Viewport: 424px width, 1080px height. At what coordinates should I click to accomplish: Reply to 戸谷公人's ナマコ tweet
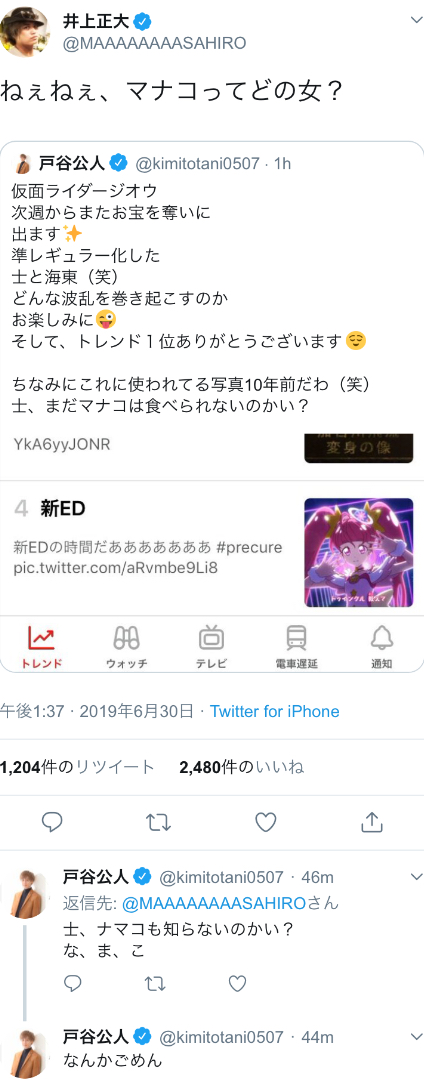pos(72,984)
